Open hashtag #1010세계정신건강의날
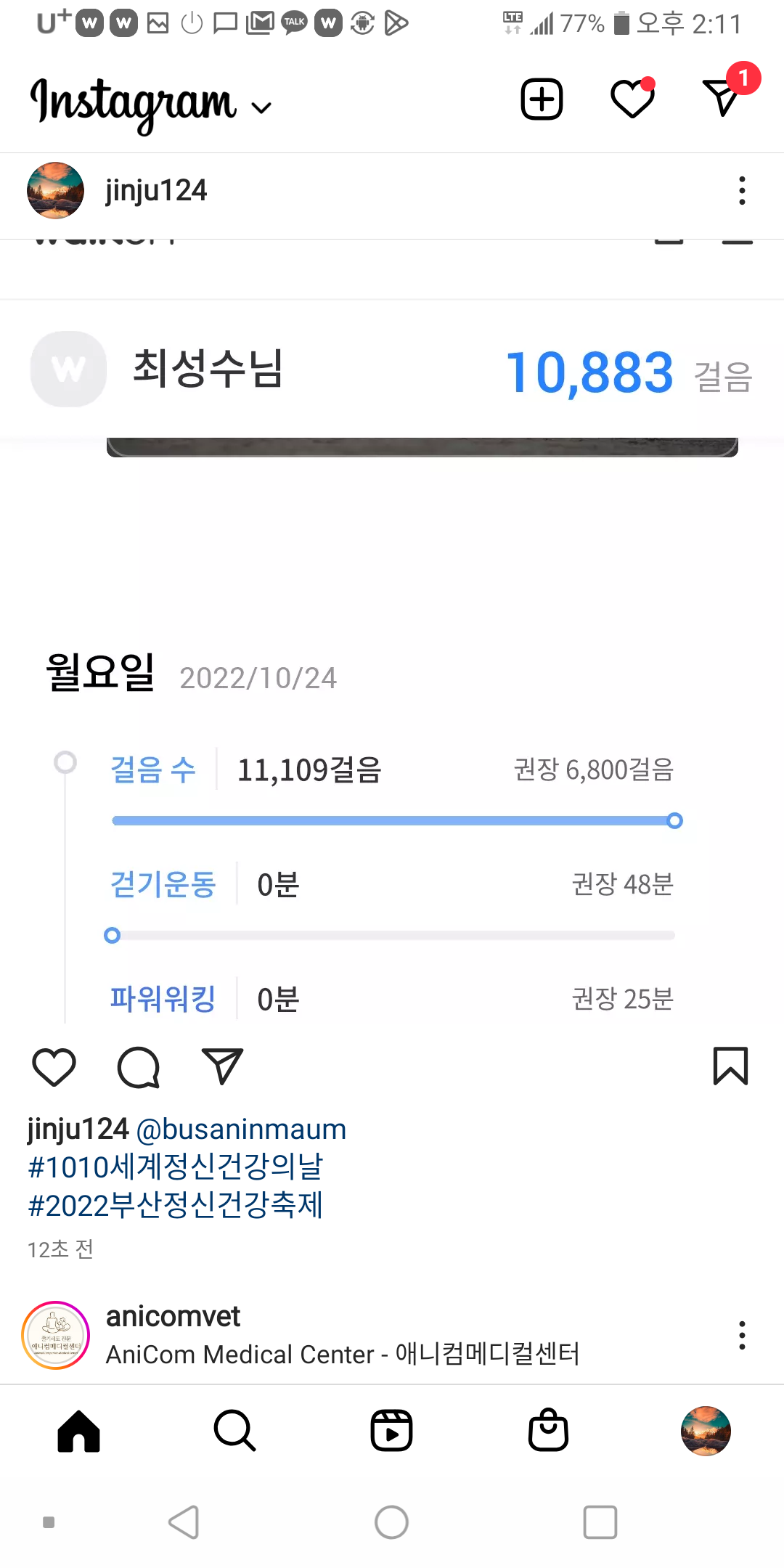 pyautogui.click(x=175, y=1167)
